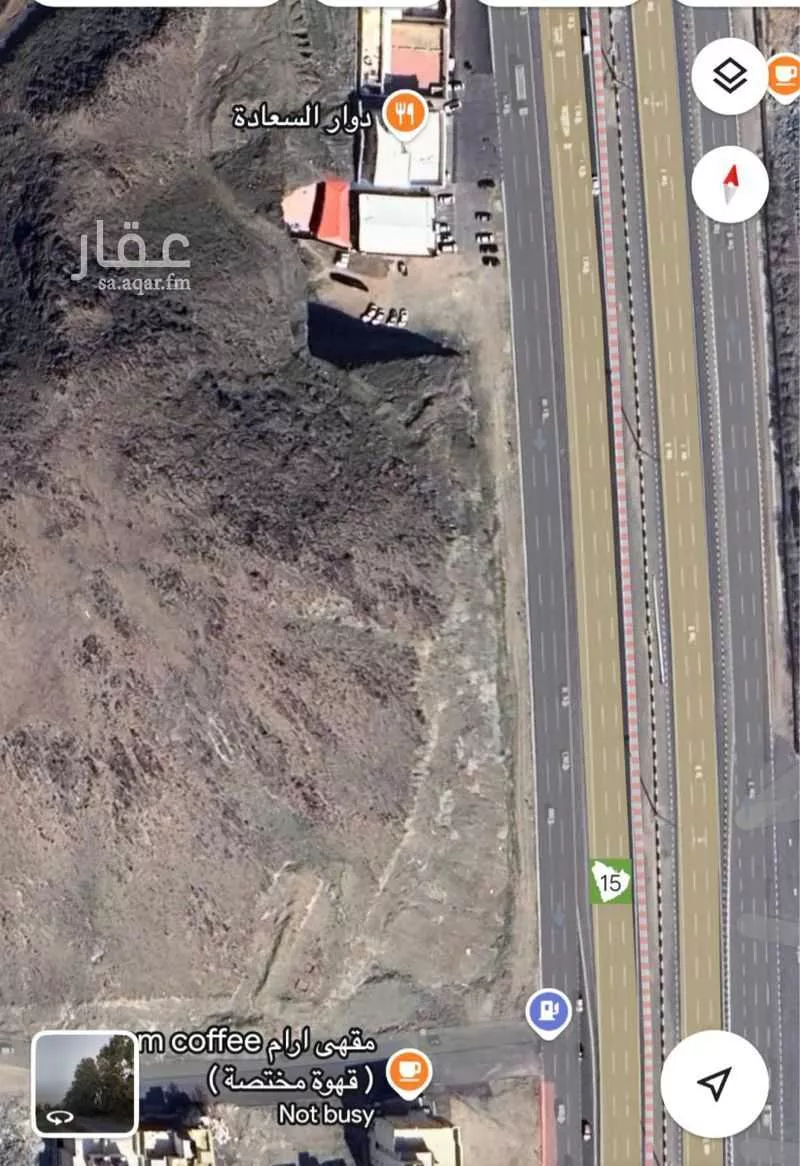This screenshot has height=1166, width=800.
Task: Reset map orientation with the compass
Action: tap(729, 184)
